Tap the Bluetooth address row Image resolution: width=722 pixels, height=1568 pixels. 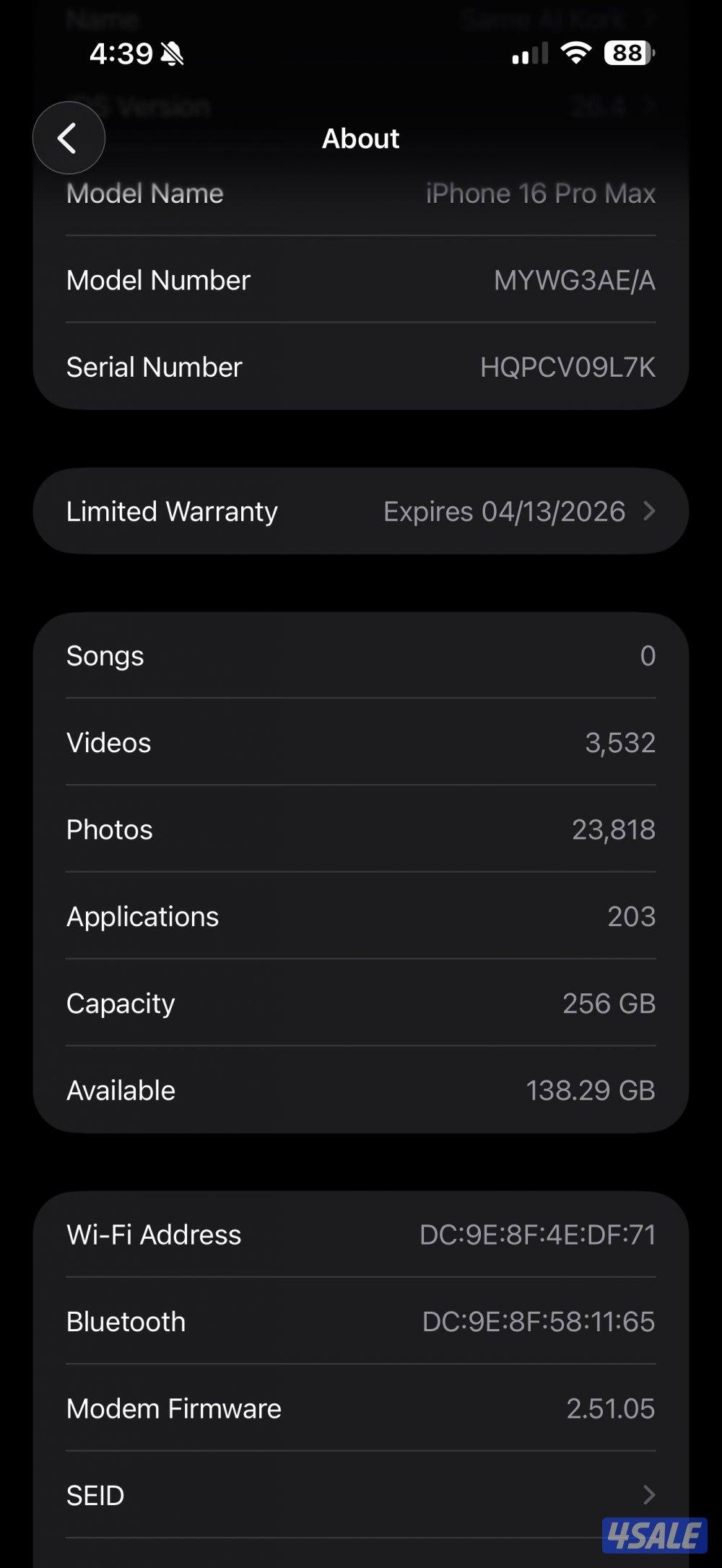[361, 1321]
